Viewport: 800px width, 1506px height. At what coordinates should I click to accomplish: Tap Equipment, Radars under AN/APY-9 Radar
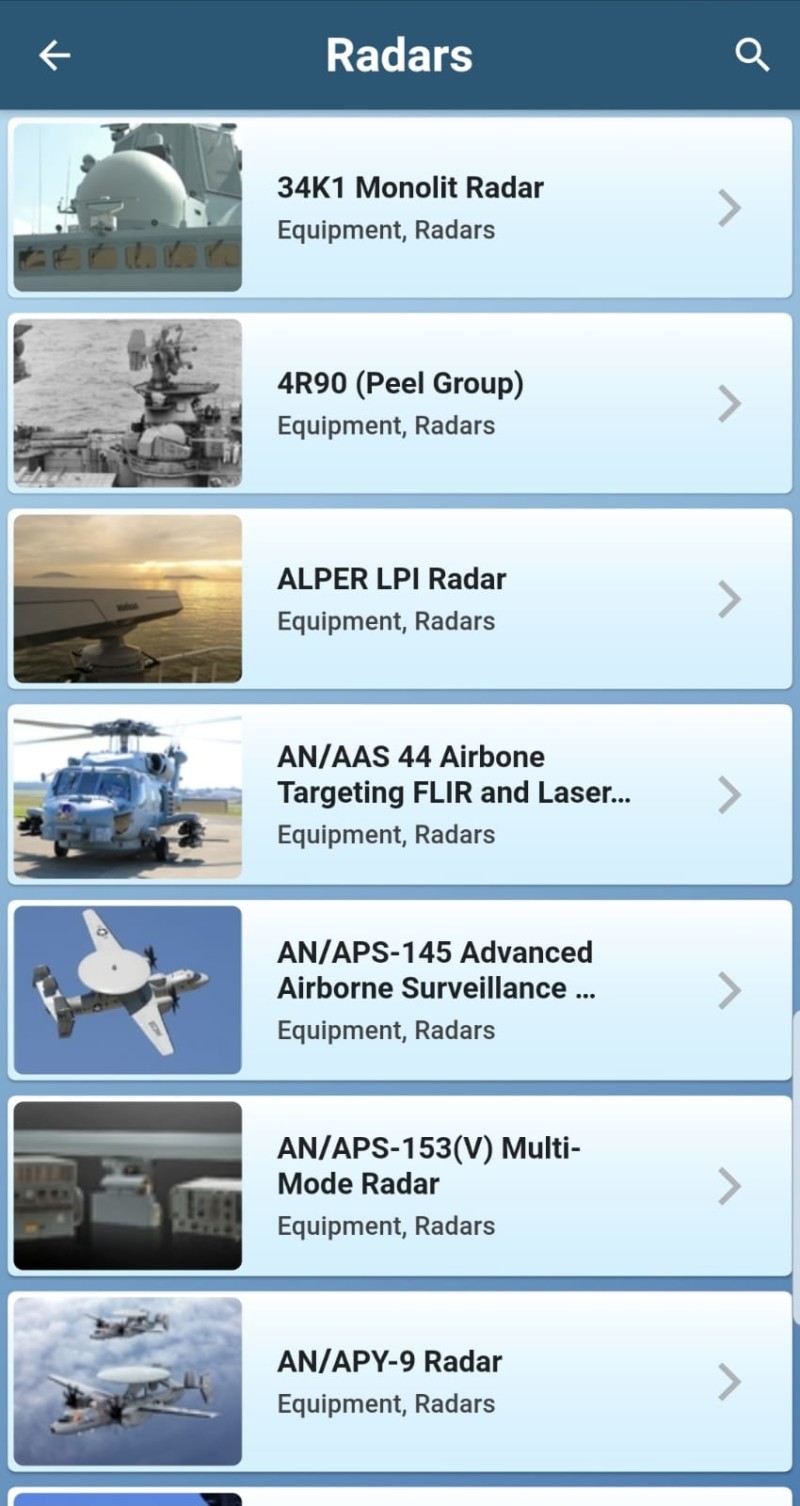tap(386, 1403)
